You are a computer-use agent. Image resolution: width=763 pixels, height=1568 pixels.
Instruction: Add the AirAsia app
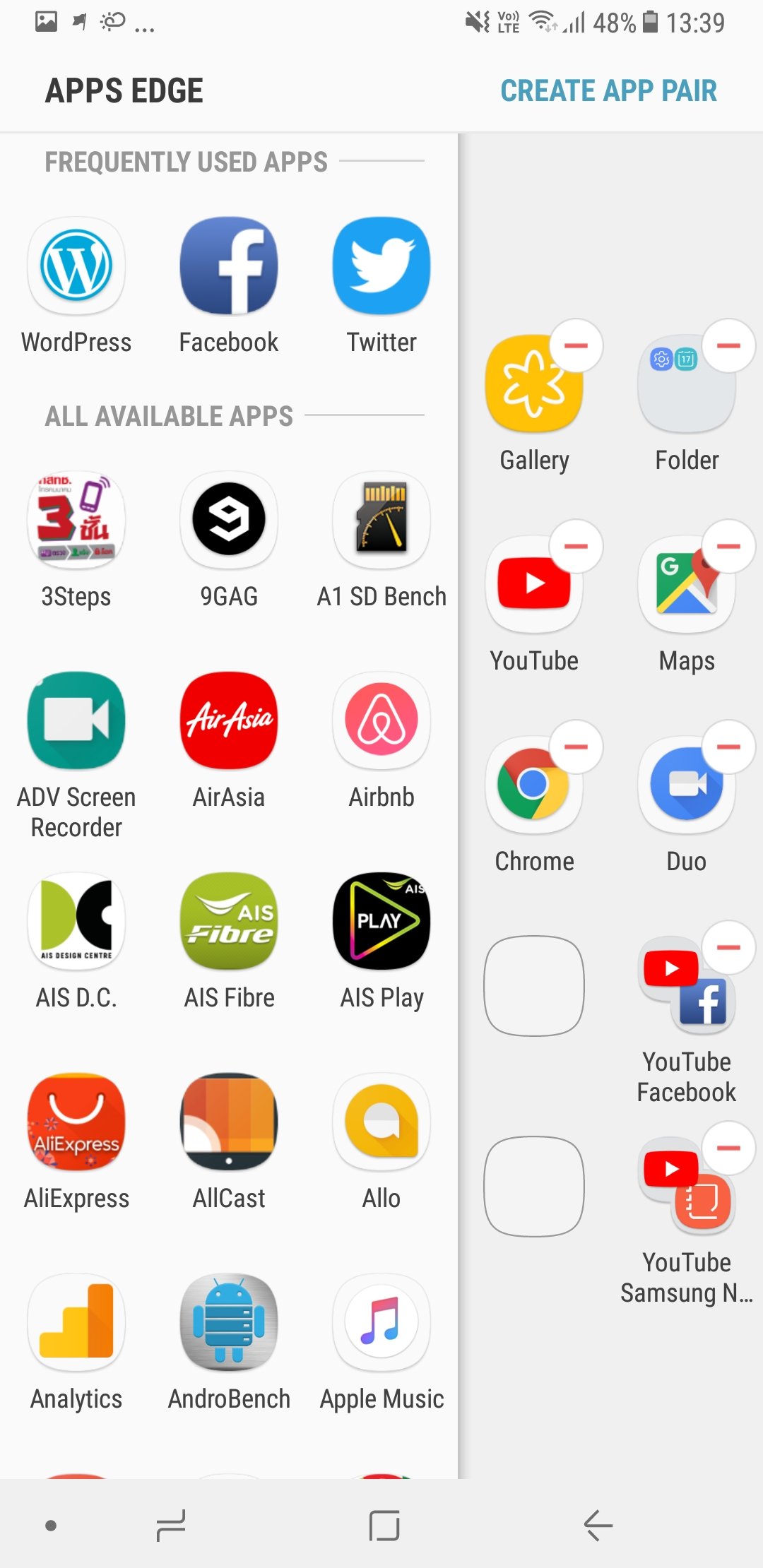(229, 721)
